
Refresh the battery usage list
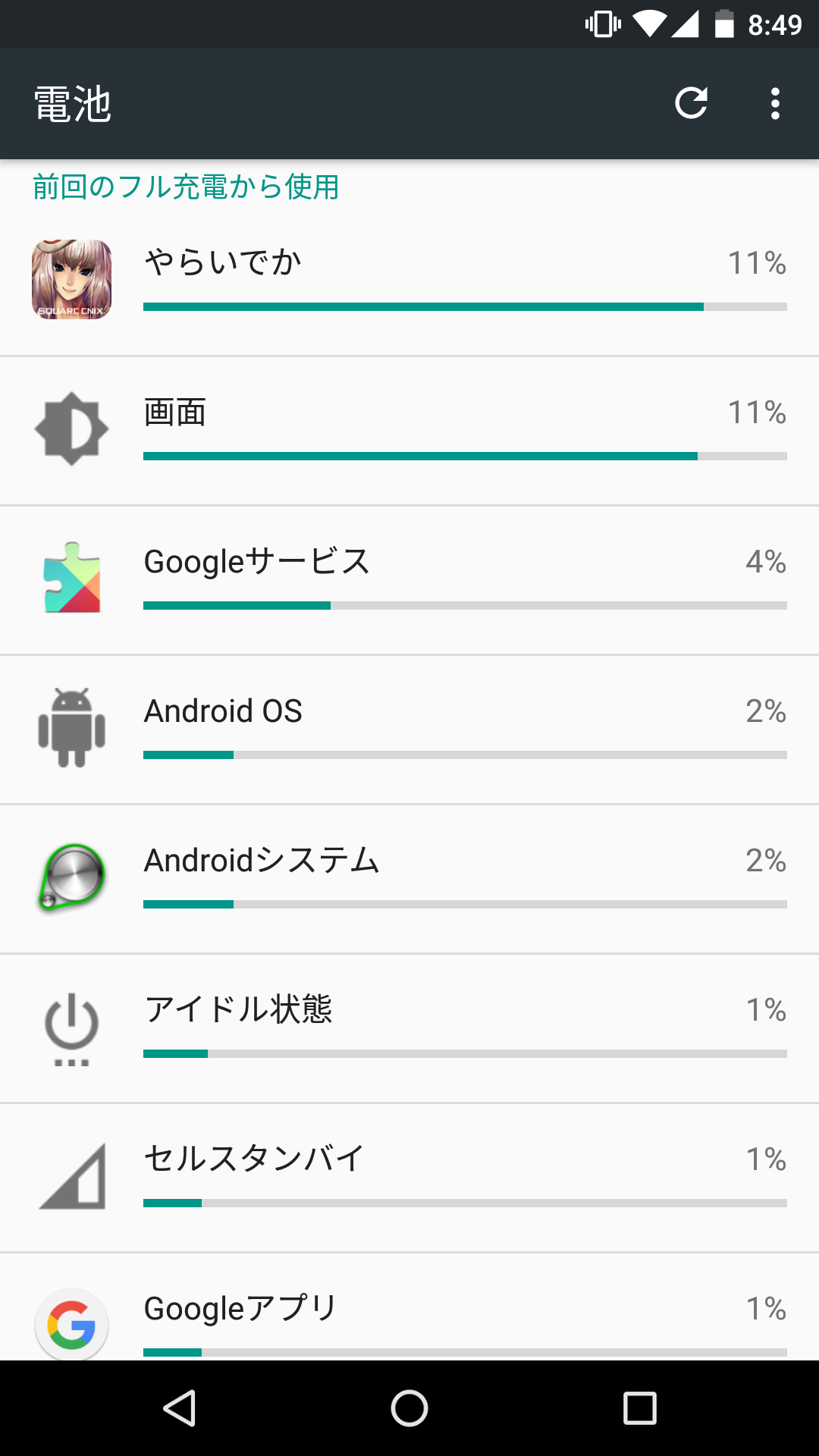(691, 103)
